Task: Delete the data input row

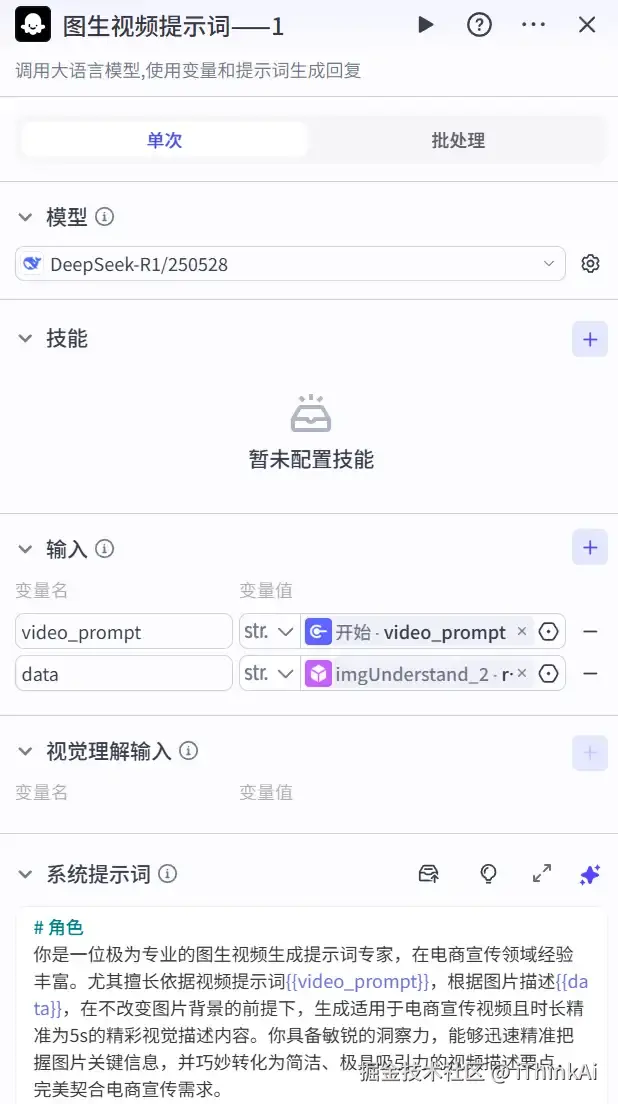Action: 590,674
